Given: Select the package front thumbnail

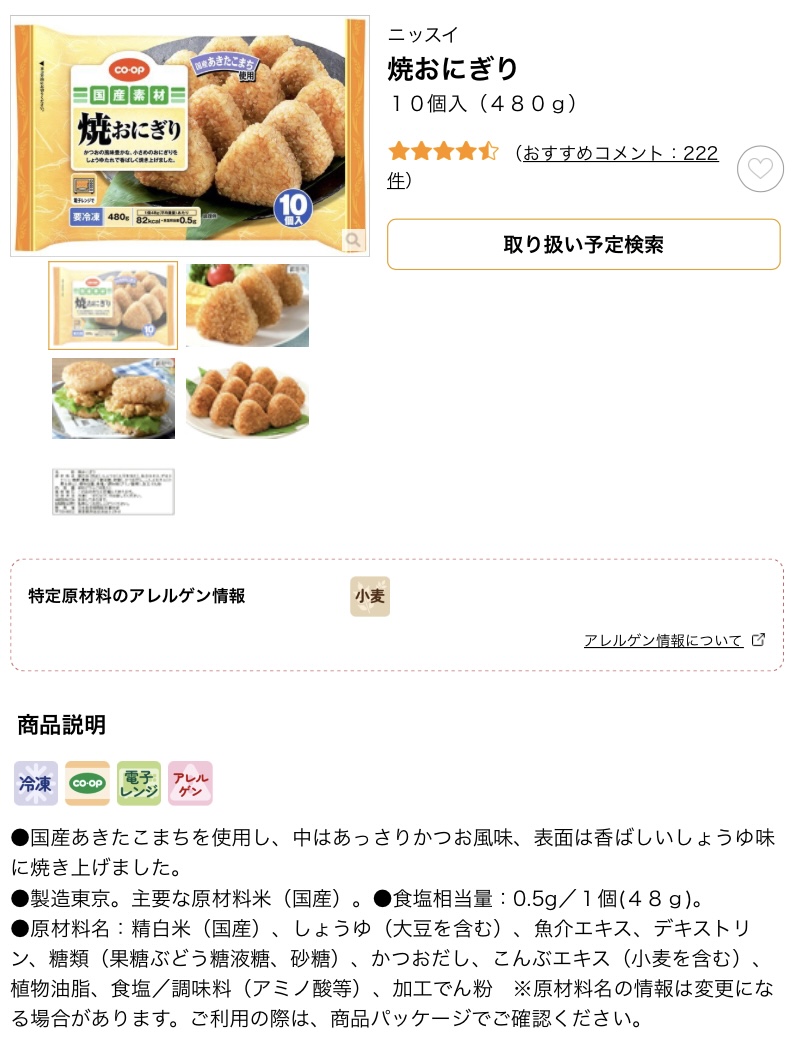Looking at the screenshot, I should [x=113, y=305].
